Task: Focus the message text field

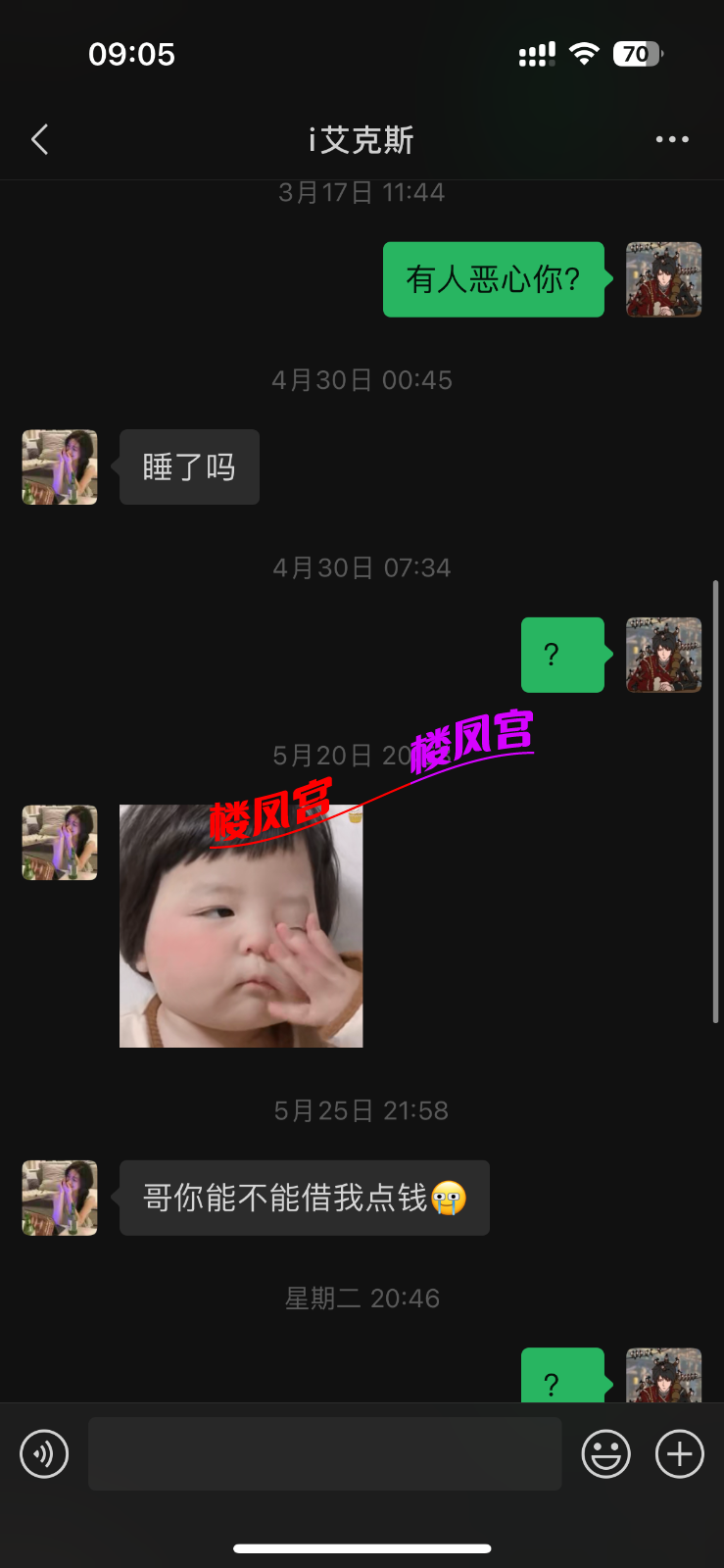Action: [324, 1453]
